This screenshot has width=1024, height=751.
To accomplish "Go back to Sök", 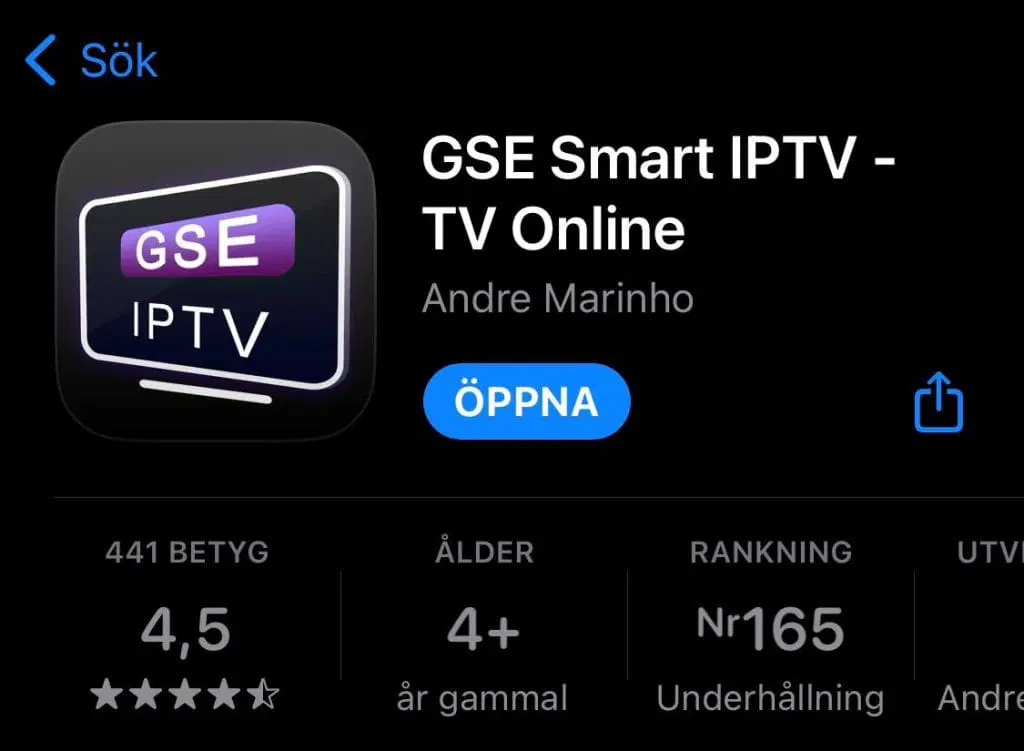I will coord(90,61).
